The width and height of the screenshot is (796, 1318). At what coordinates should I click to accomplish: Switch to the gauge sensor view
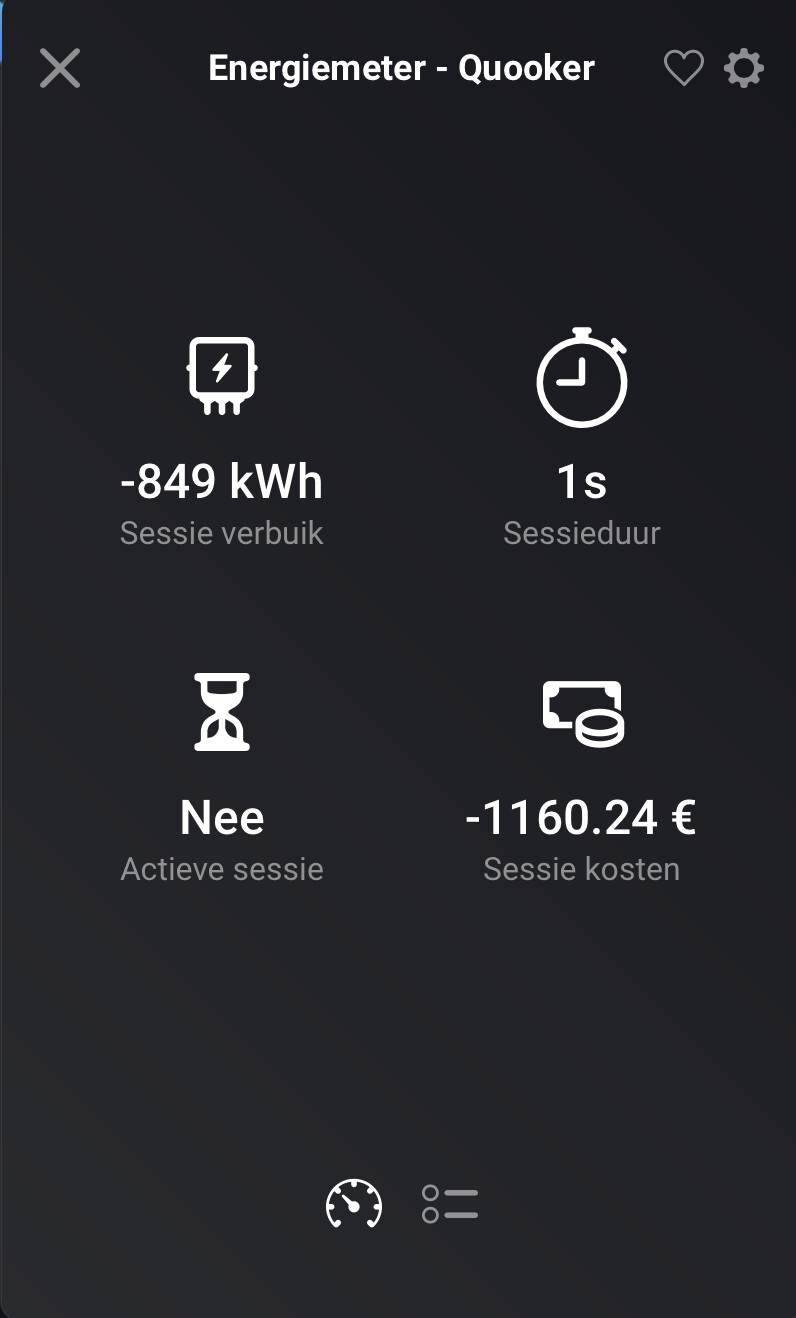point(354,1203)
